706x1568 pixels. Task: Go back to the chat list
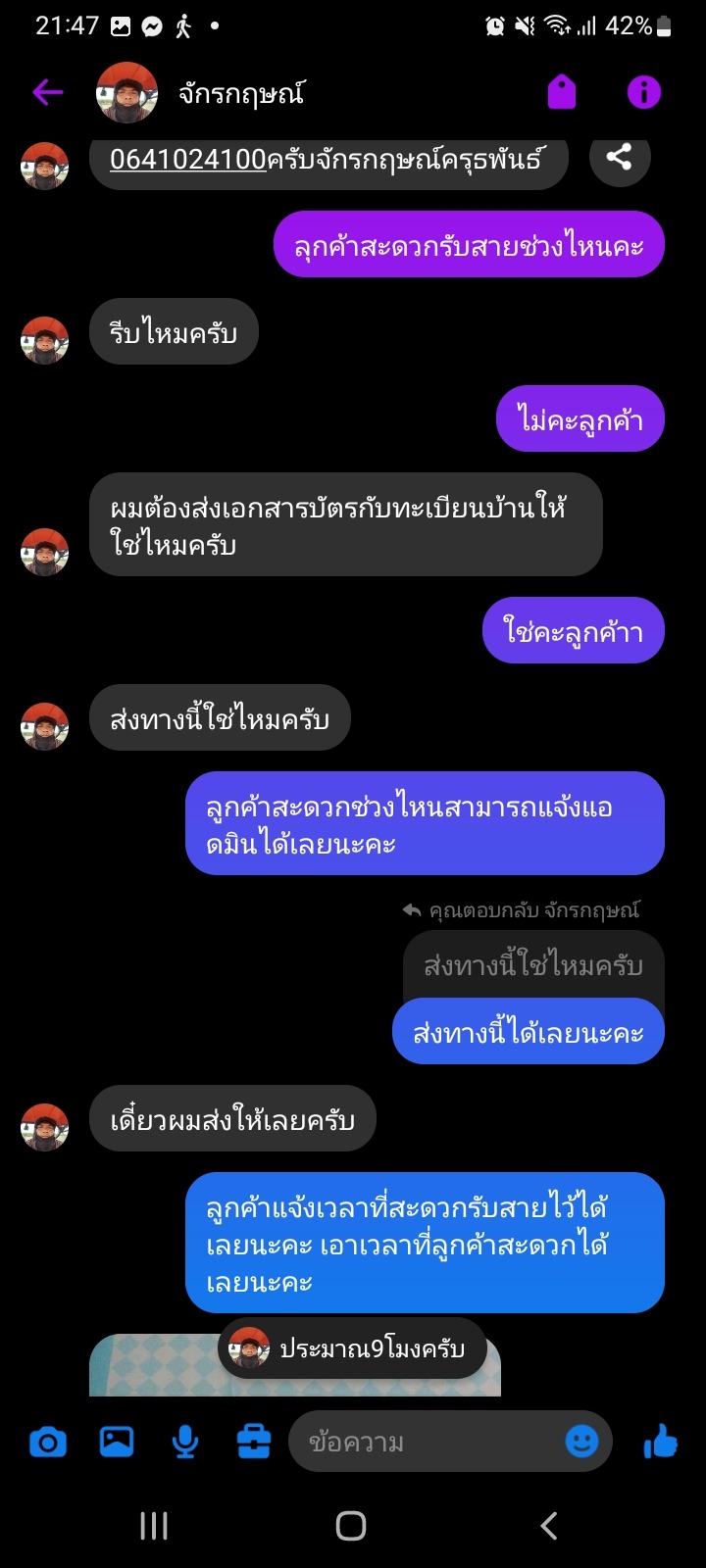[47, 93]
